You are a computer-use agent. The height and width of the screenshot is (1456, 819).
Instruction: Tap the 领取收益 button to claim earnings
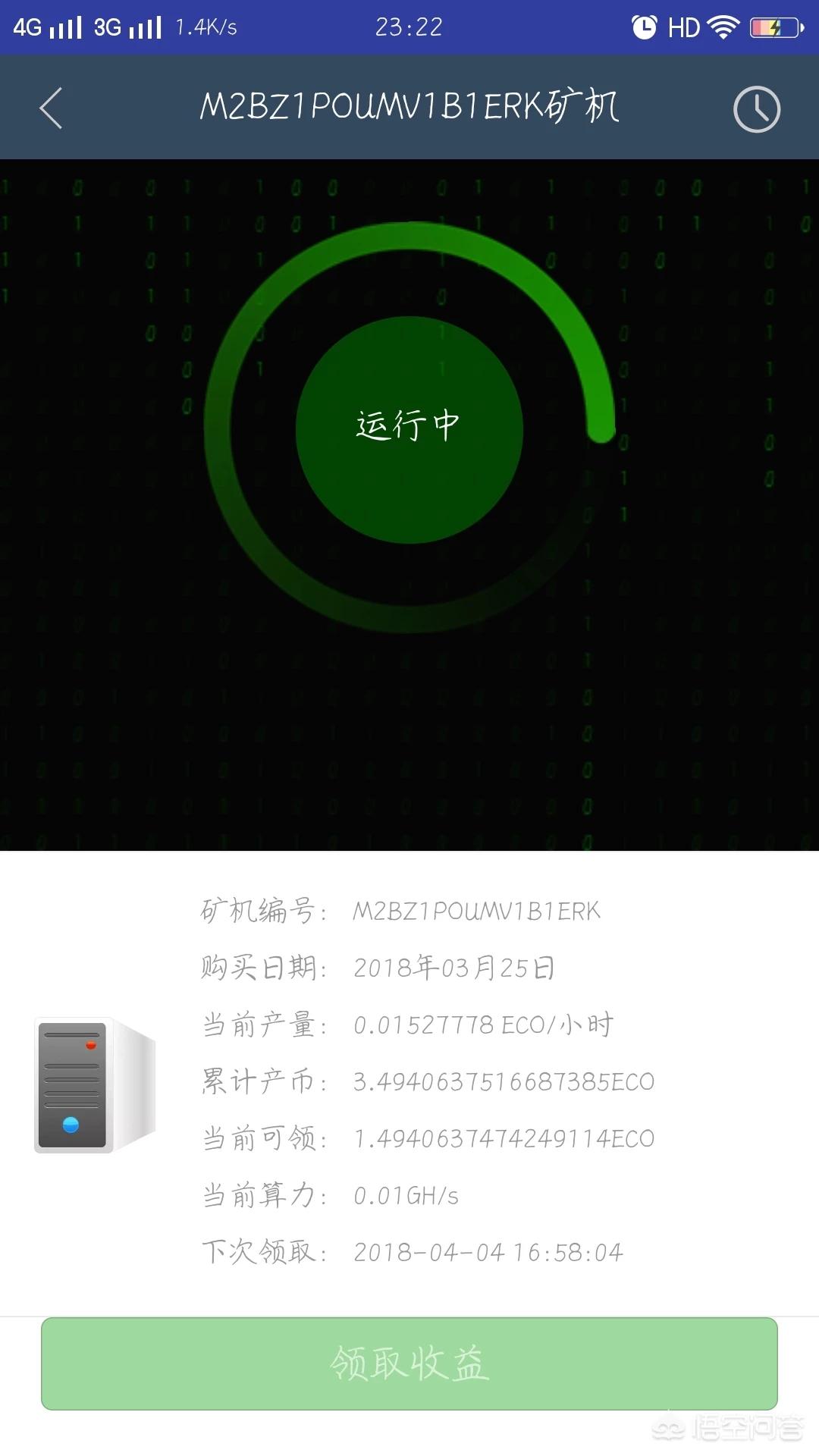click(409, 1363)
